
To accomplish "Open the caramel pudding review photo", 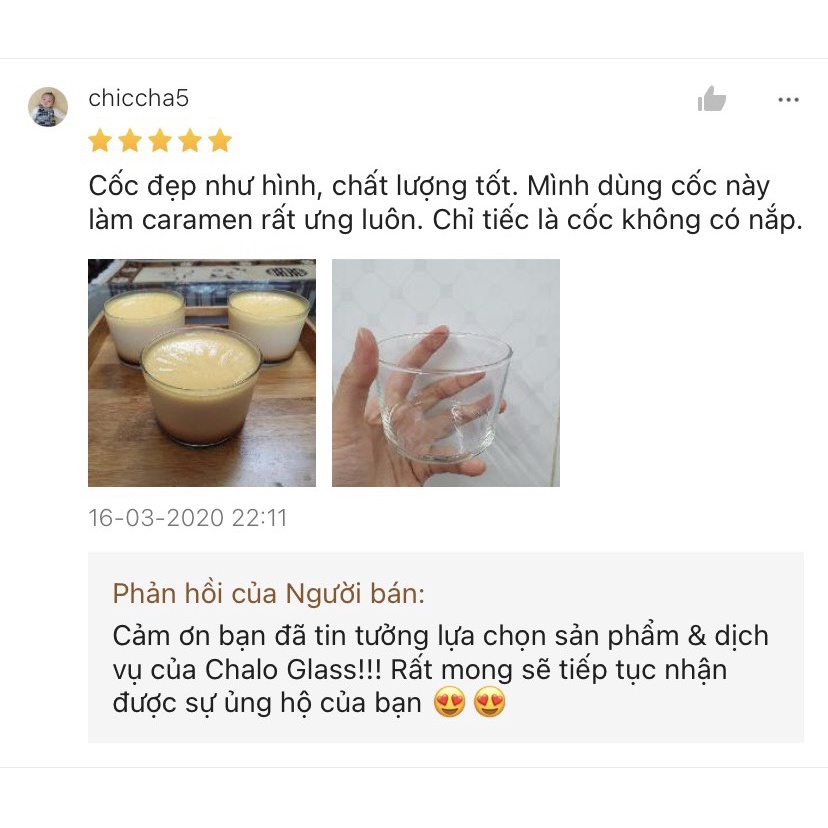I will 202,373.
